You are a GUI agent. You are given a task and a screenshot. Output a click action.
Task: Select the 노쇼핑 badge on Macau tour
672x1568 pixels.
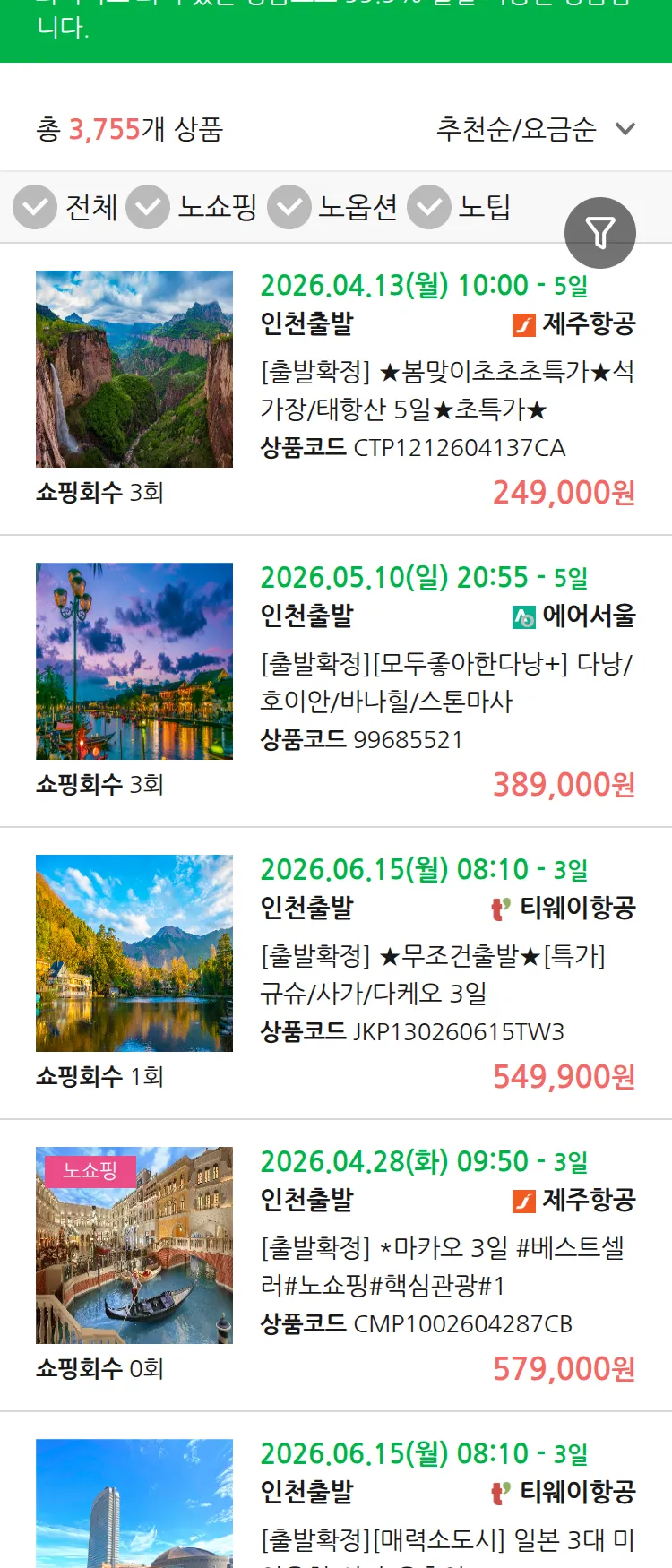90,1171
